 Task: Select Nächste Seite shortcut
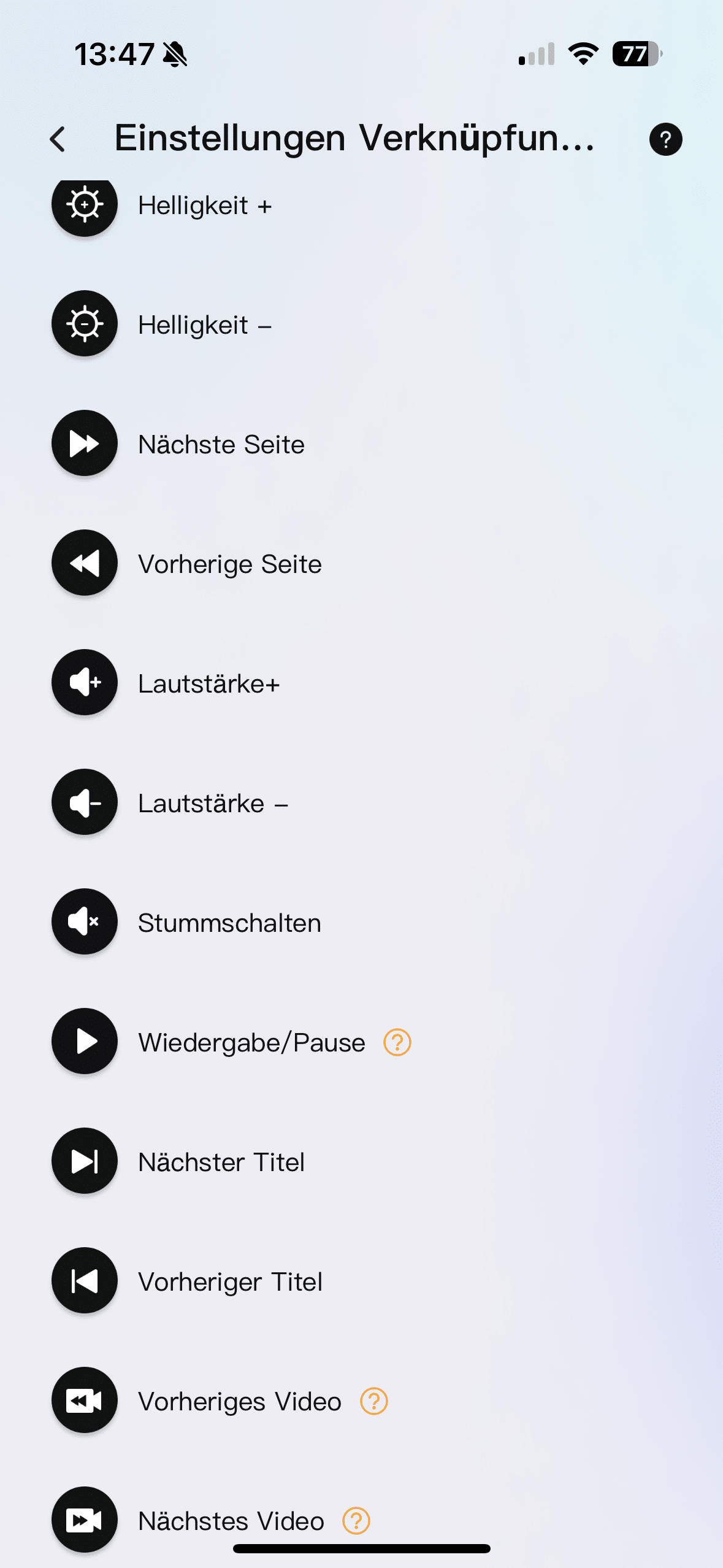(x=221, y=444)
